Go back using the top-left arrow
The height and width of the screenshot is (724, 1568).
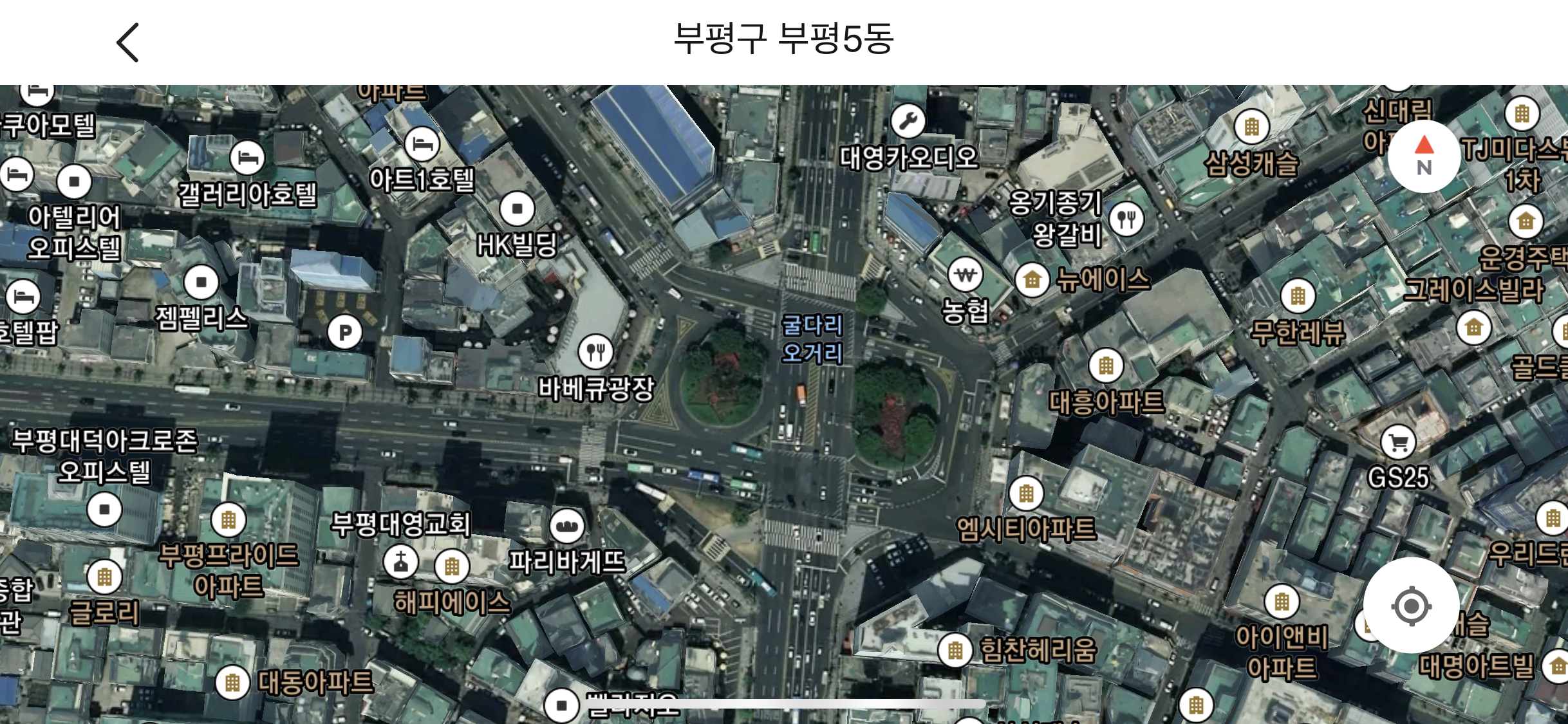pyautogui.click(x=127, y=42)
